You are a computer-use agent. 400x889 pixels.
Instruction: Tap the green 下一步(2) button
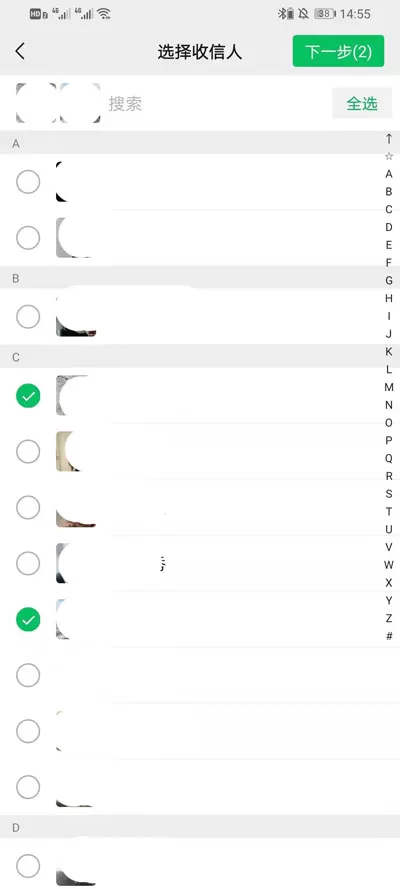click(338, 52)
